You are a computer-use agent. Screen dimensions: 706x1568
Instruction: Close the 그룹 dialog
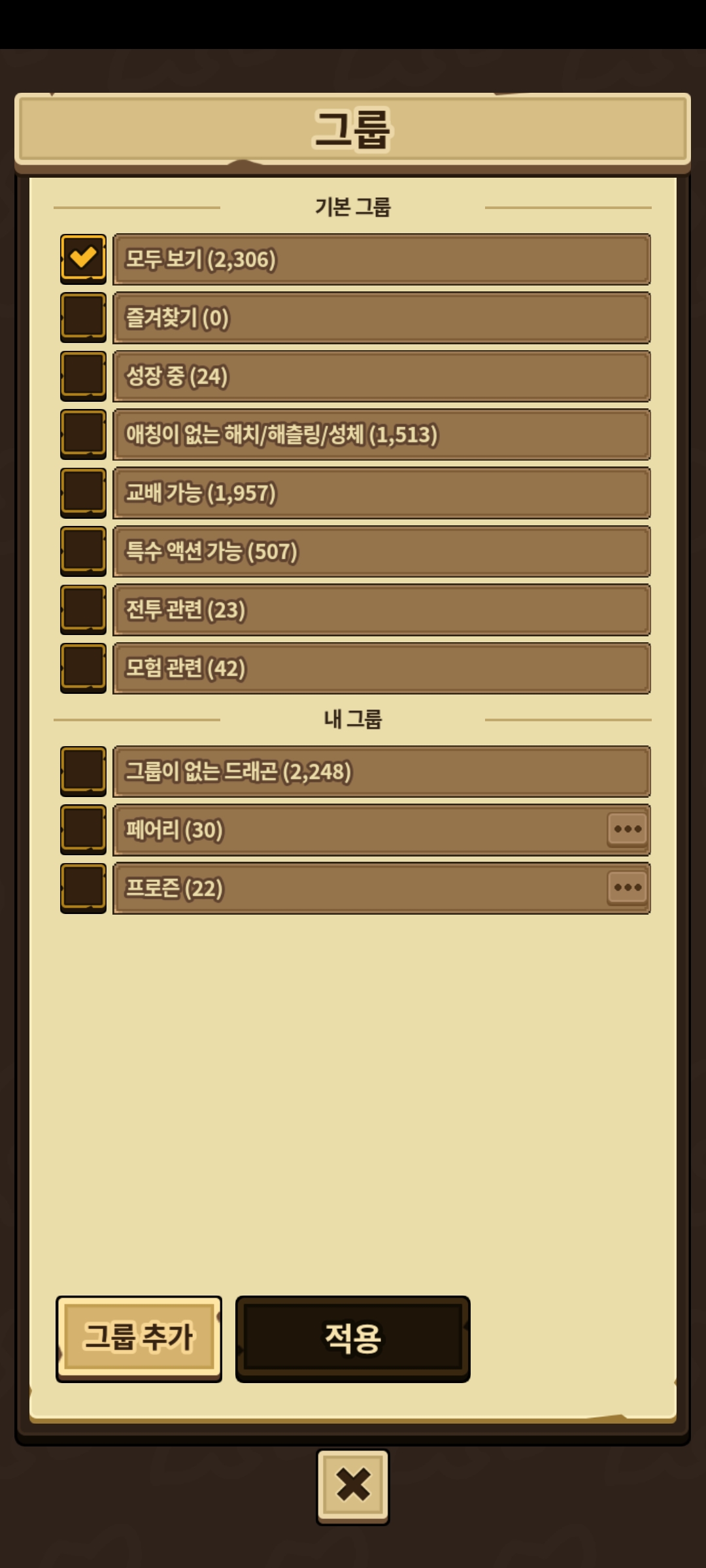coord(353,1485)
